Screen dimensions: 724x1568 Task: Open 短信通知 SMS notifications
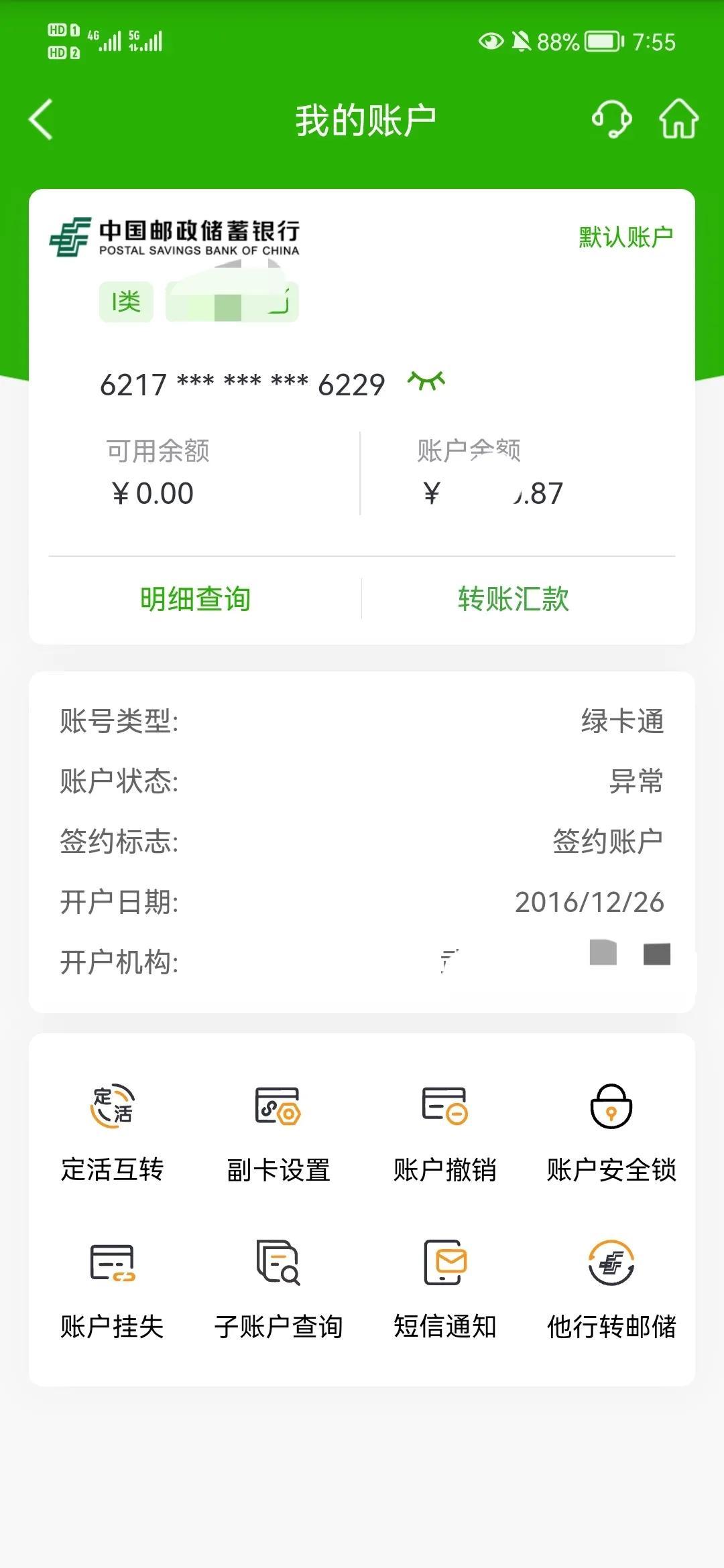tap(444, 1288)
